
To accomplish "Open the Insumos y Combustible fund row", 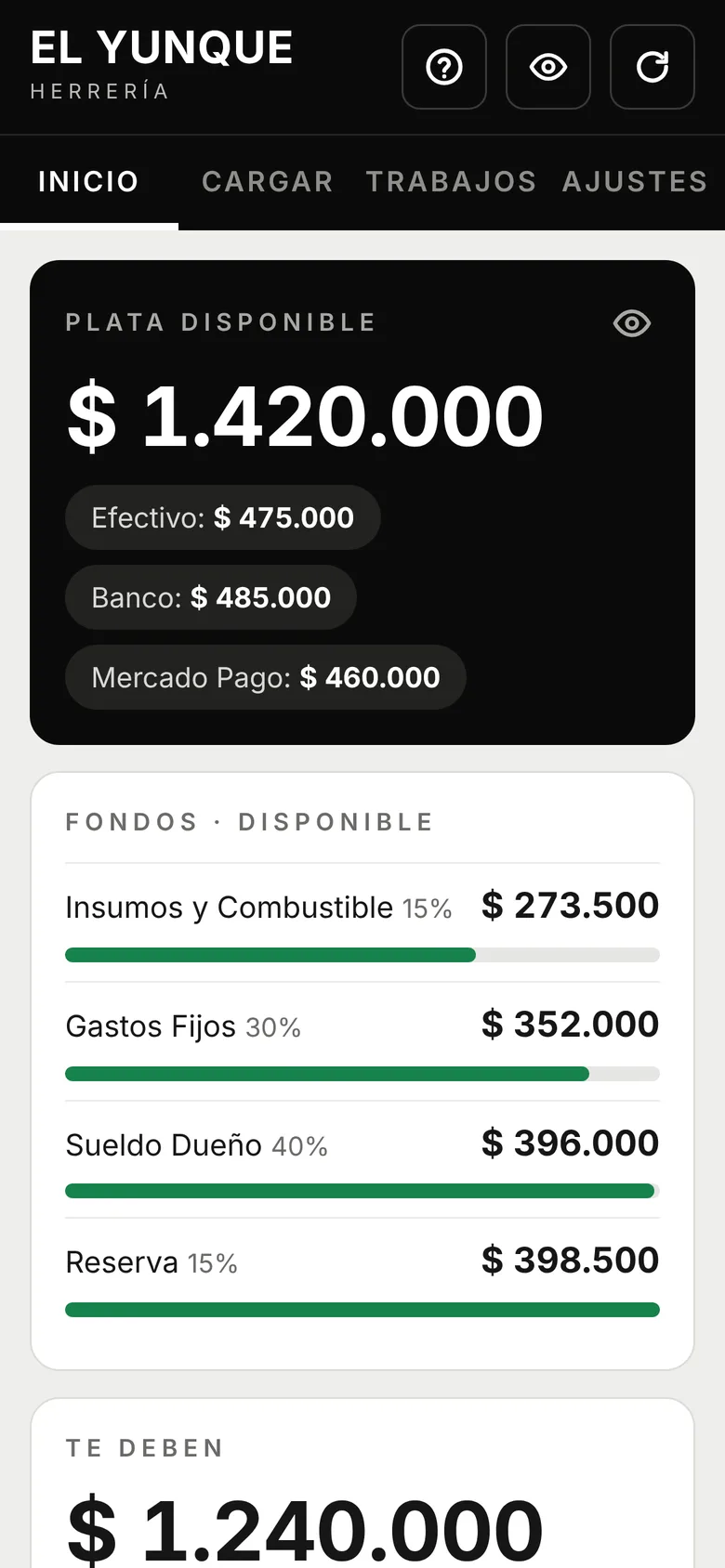I will pos(362,922).
